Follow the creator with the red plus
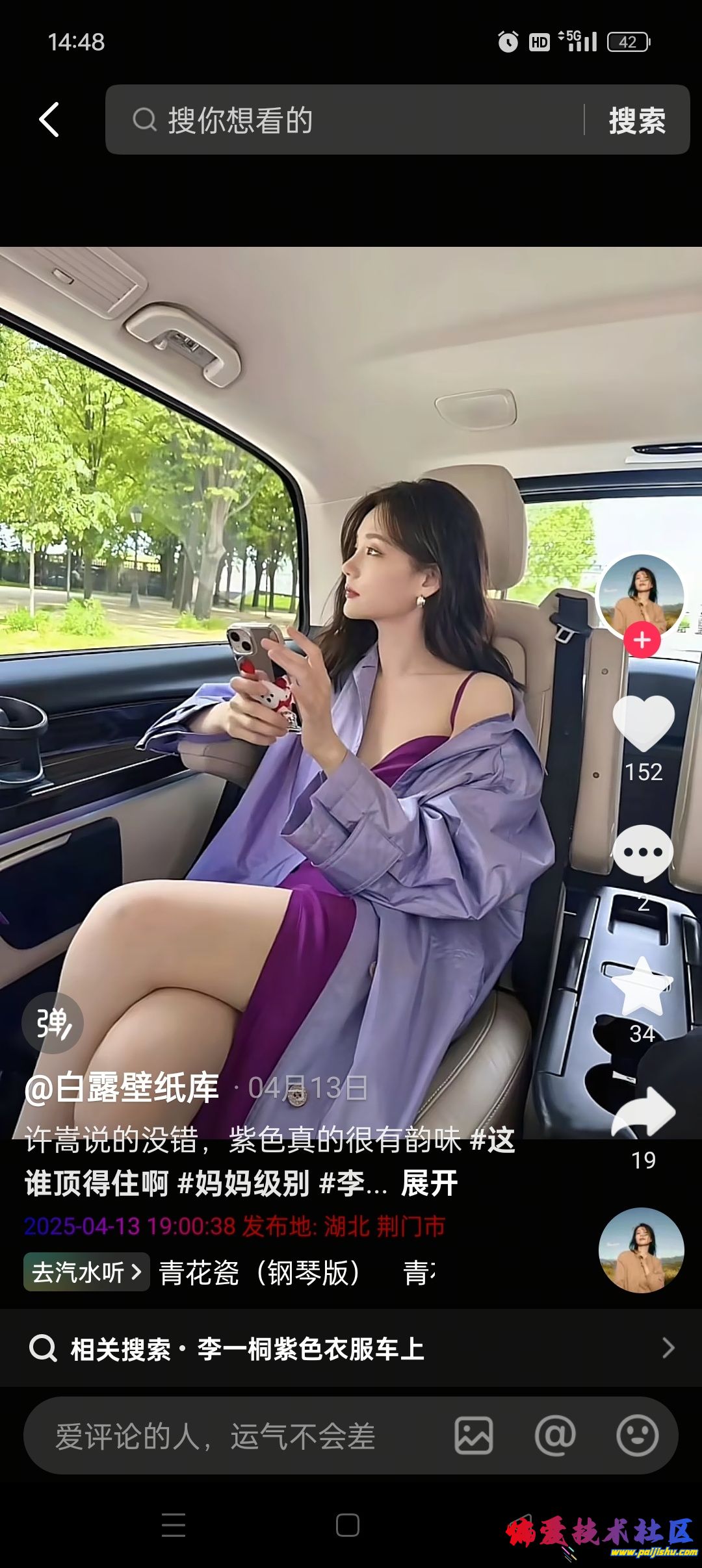The height and width of the screenshot is (1568, 702). point(642,640)
